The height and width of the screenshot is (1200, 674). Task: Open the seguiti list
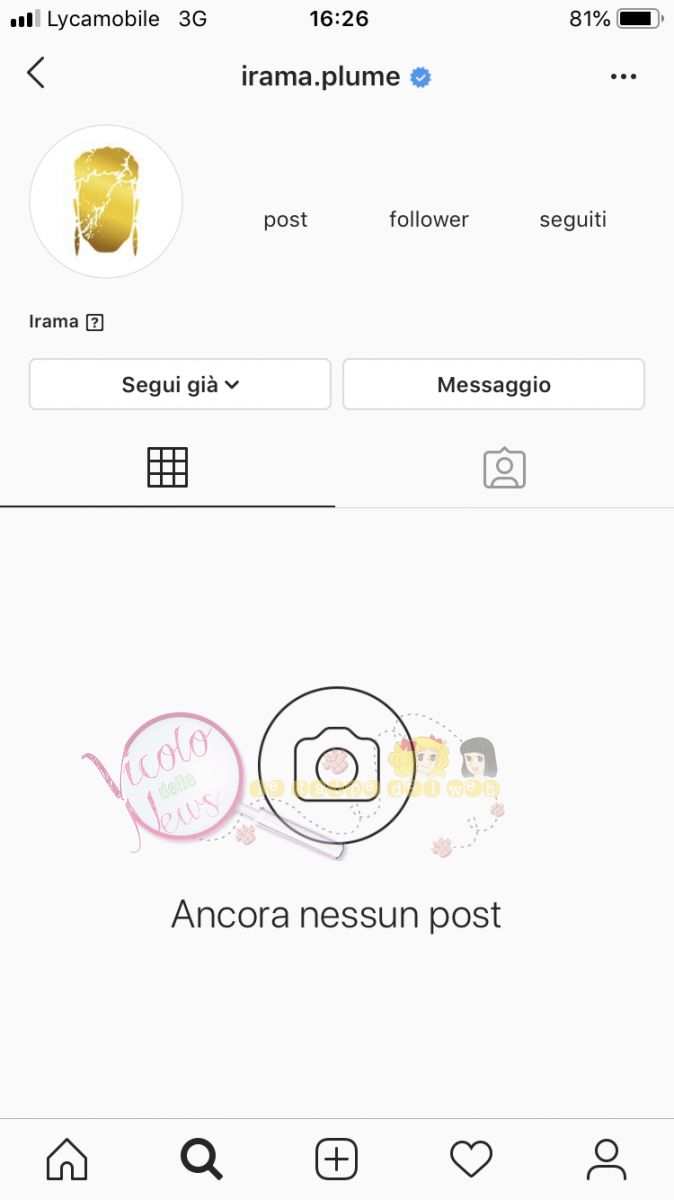[573, 220]
